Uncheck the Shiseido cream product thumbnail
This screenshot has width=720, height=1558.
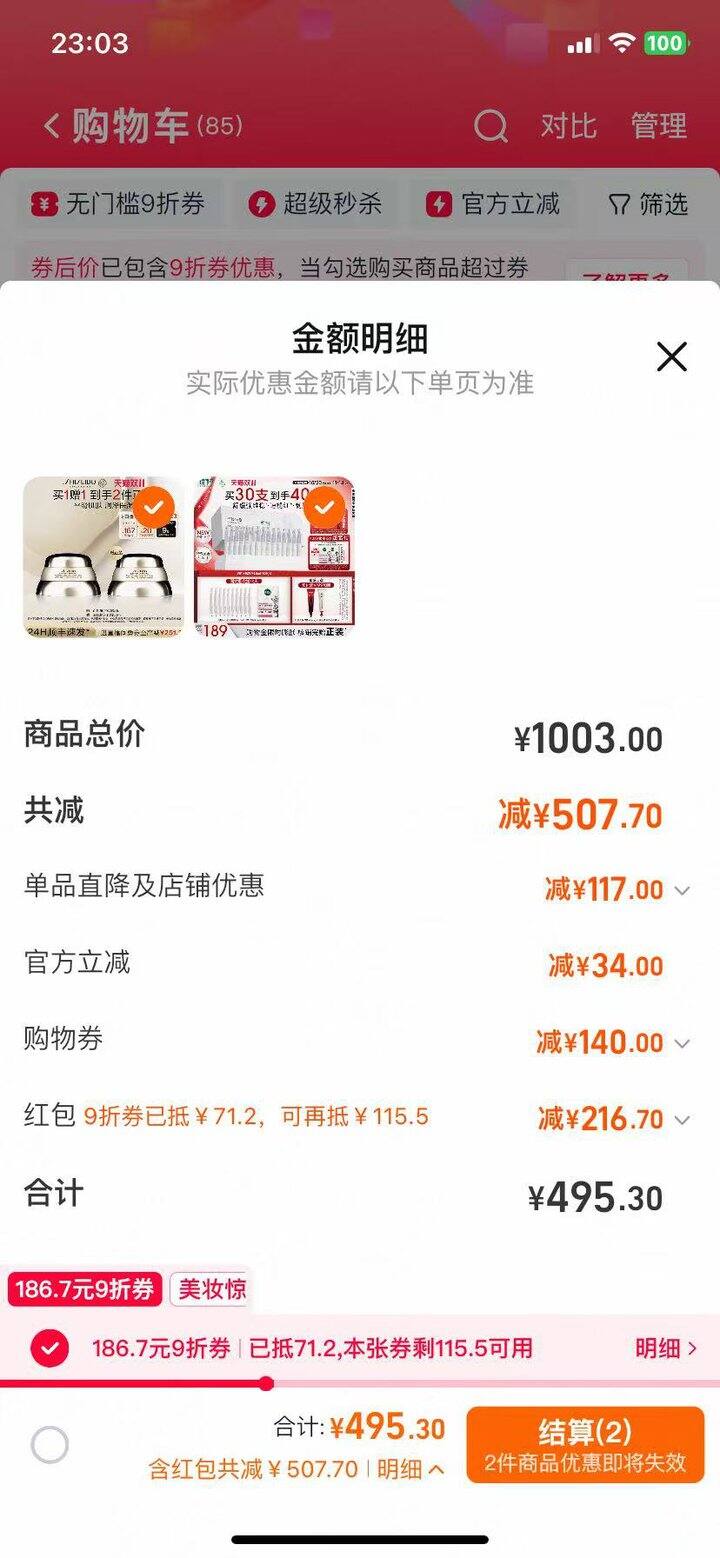tap(154, 509)
